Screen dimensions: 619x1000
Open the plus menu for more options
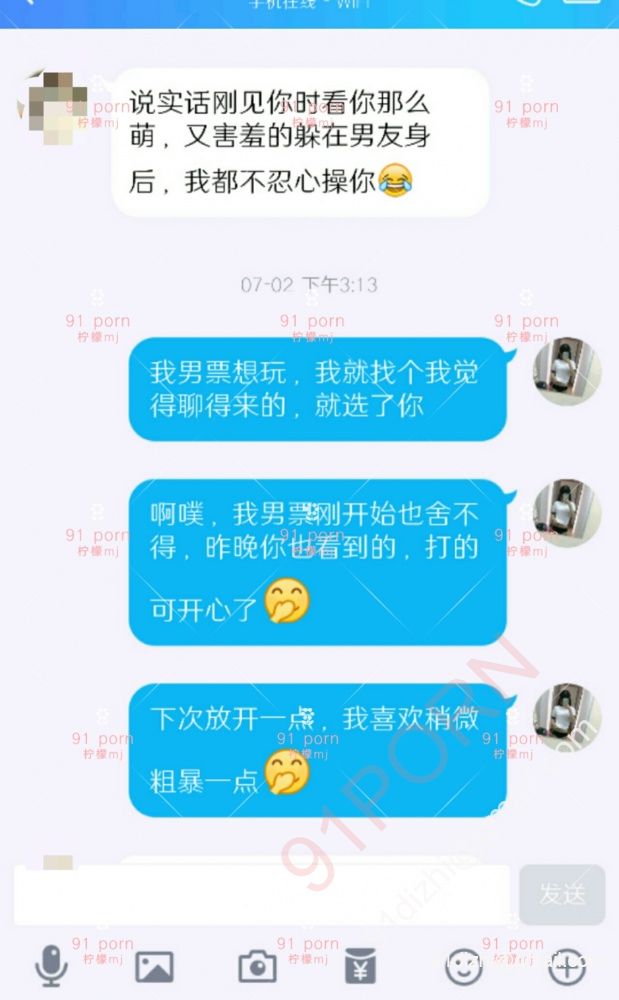[x=567, y=966]
